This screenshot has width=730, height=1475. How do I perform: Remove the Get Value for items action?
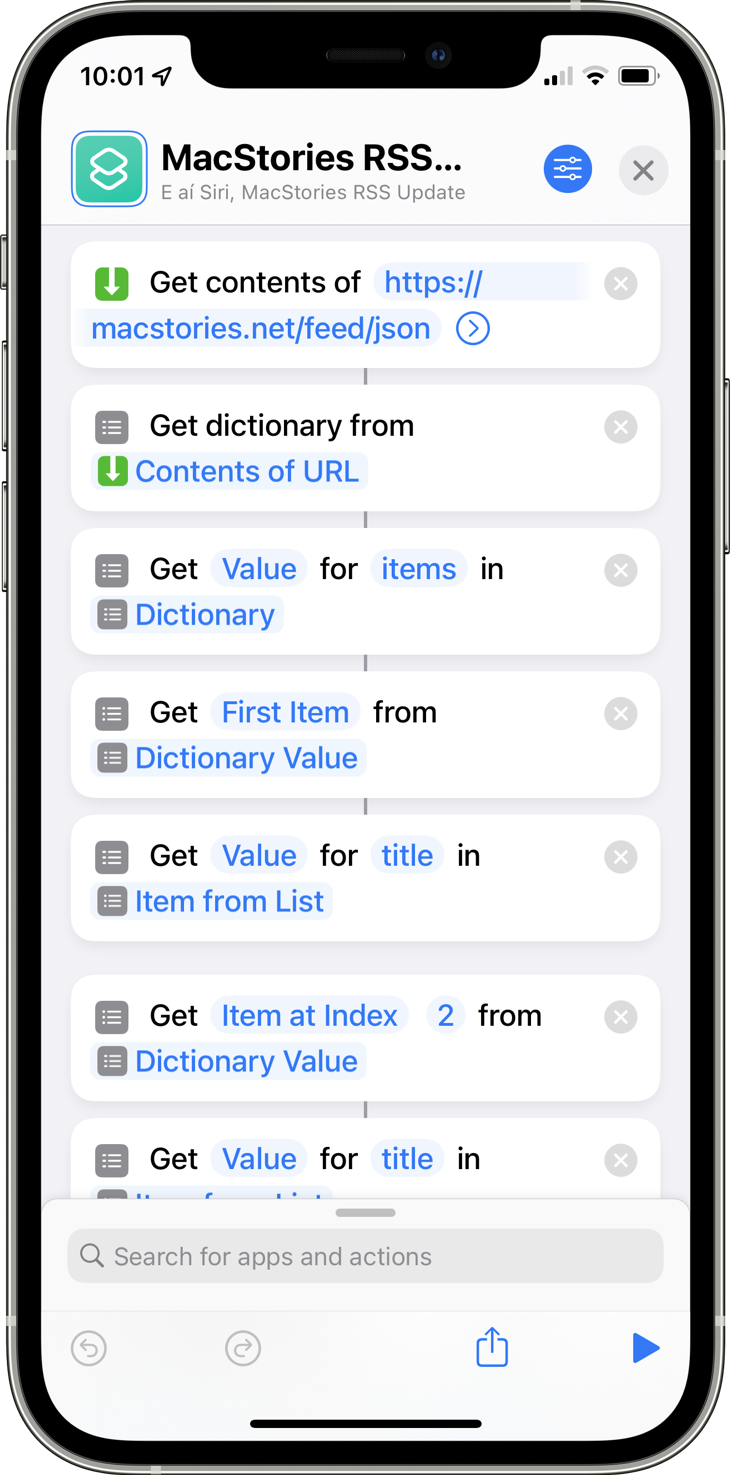620,570
